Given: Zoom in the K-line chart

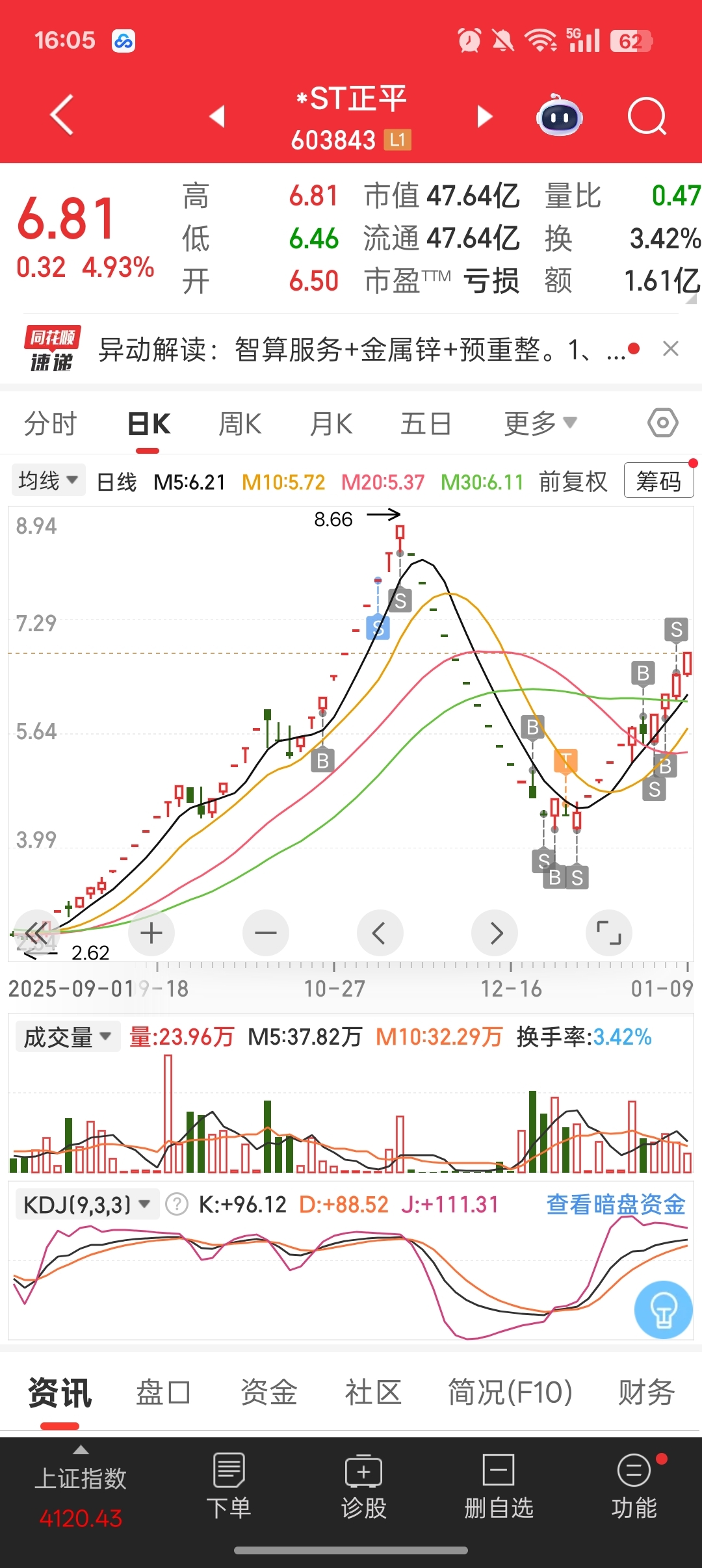Looking at the screenshot, I should [x=151, y=934].
